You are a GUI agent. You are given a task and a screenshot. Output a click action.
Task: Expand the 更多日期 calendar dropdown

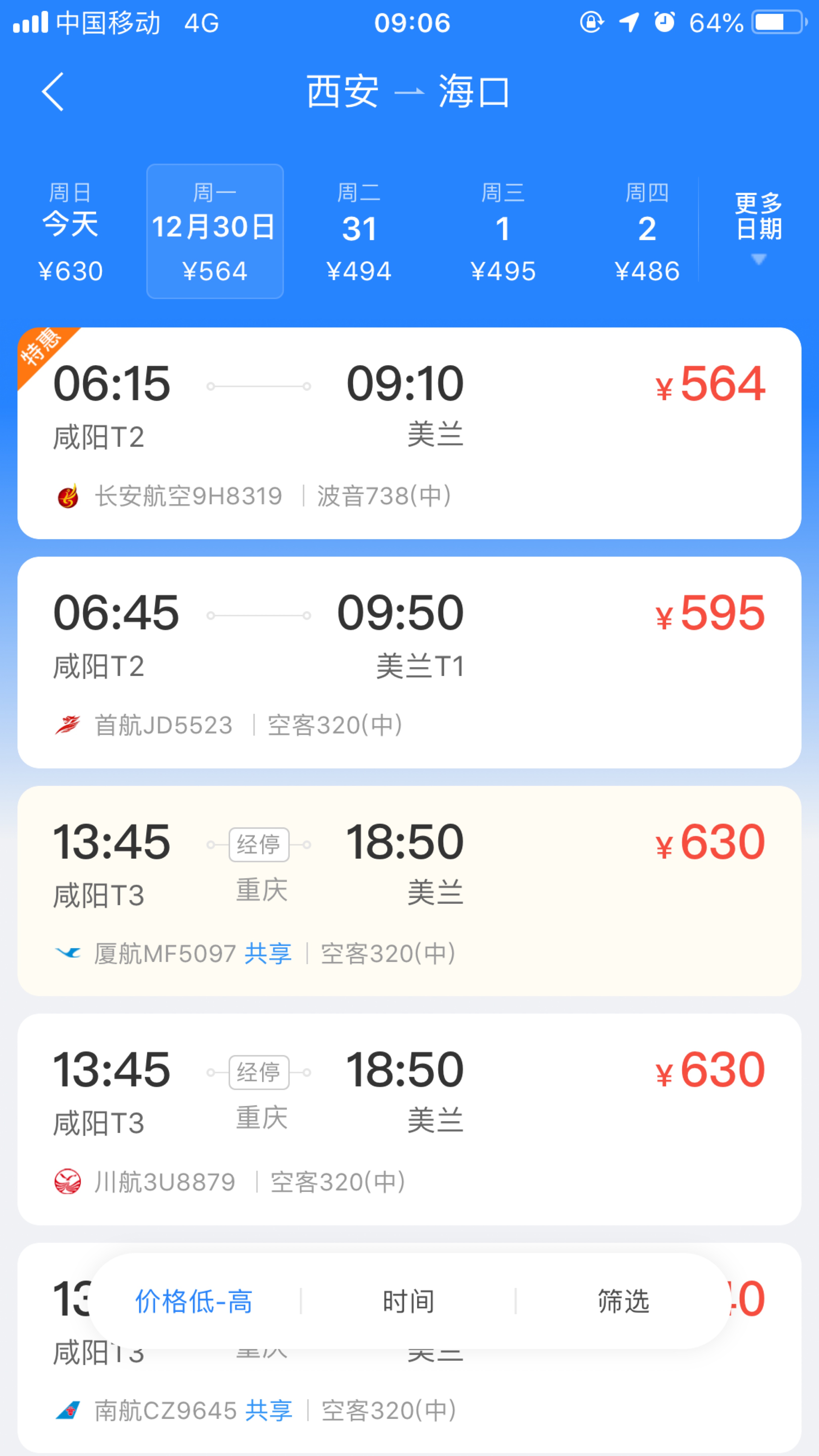click(759, 226)
